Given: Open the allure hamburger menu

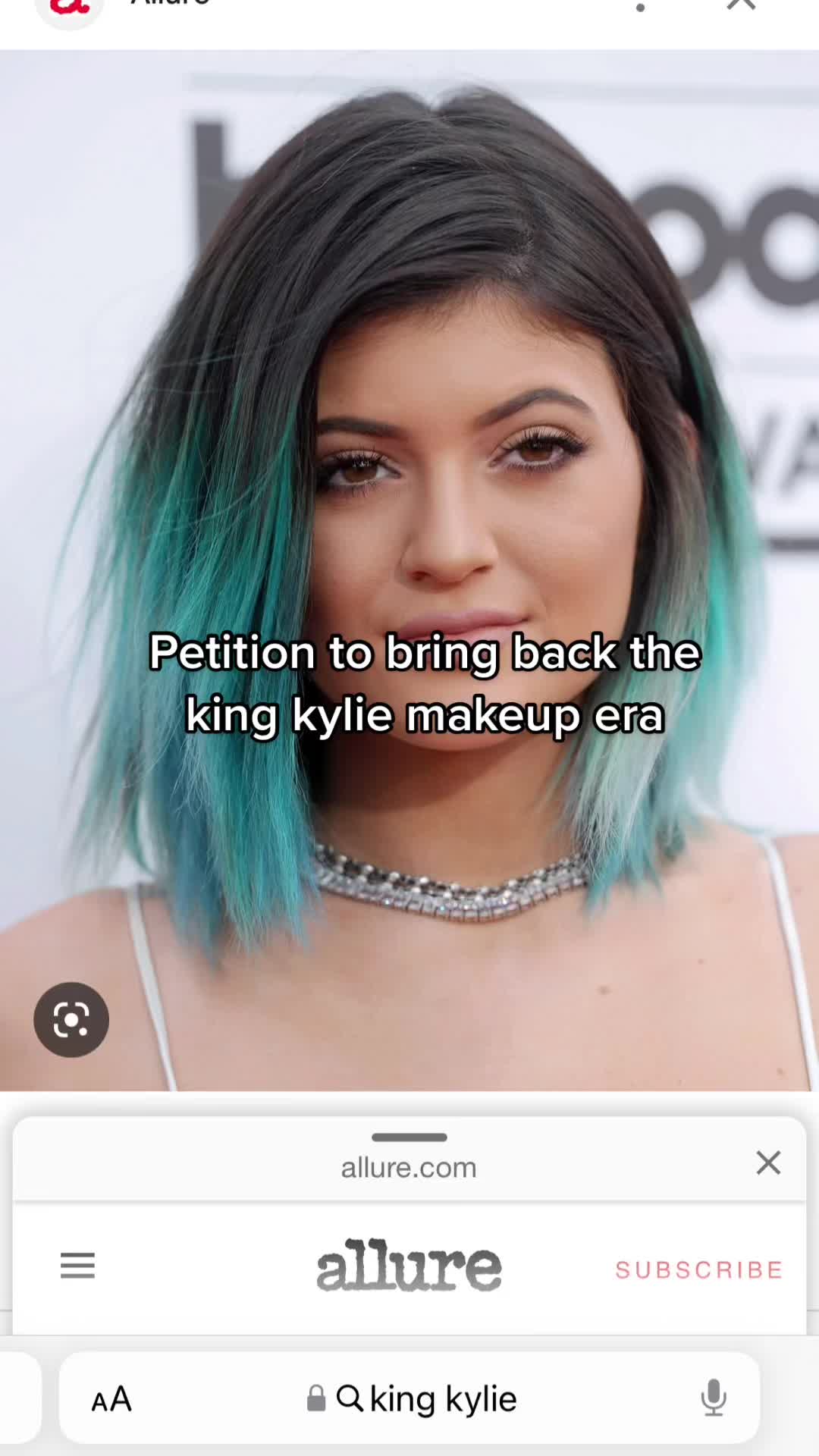Looking at the screenshot, I should pos(77,1266).
